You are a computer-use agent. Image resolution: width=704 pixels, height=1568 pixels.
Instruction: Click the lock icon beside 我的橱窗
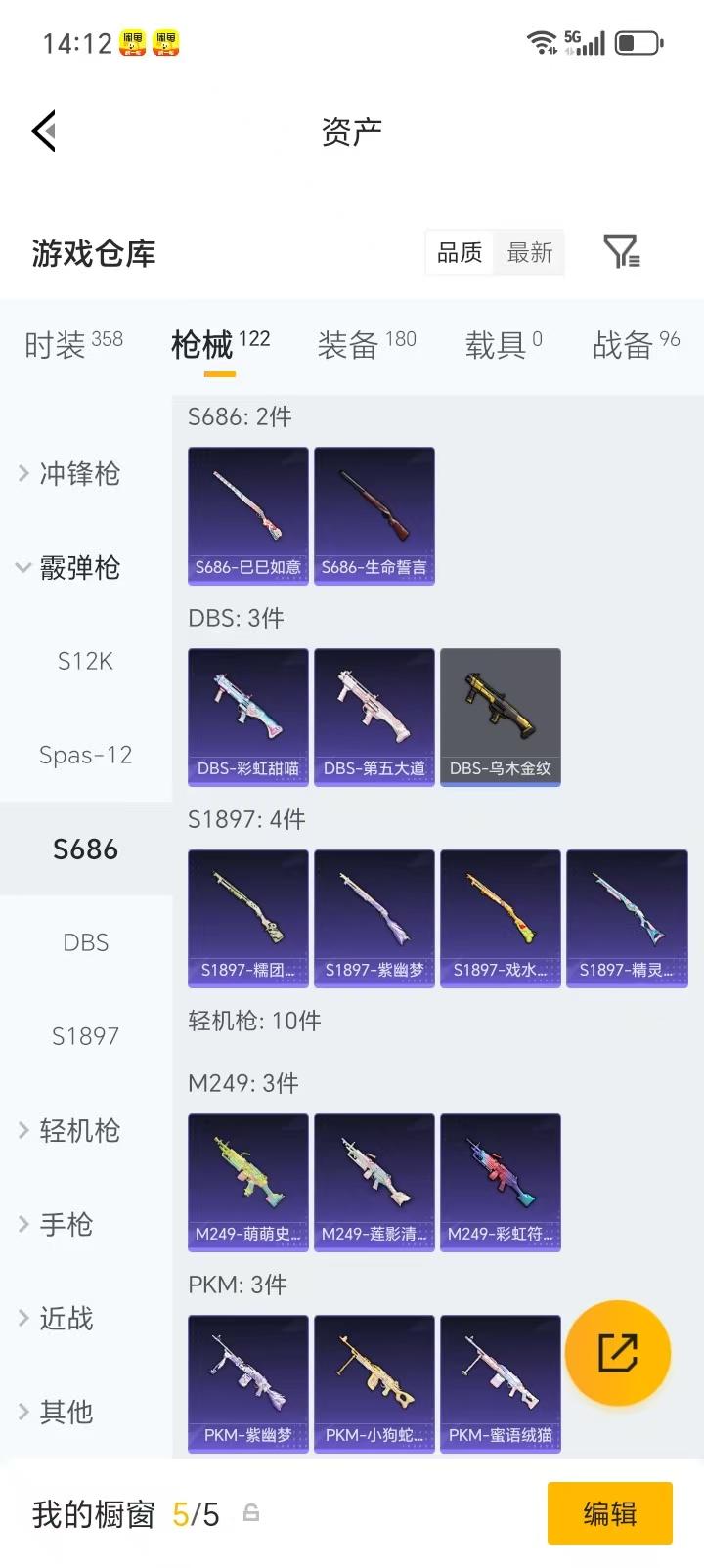pyautogui.click(x=252, y=1513)
